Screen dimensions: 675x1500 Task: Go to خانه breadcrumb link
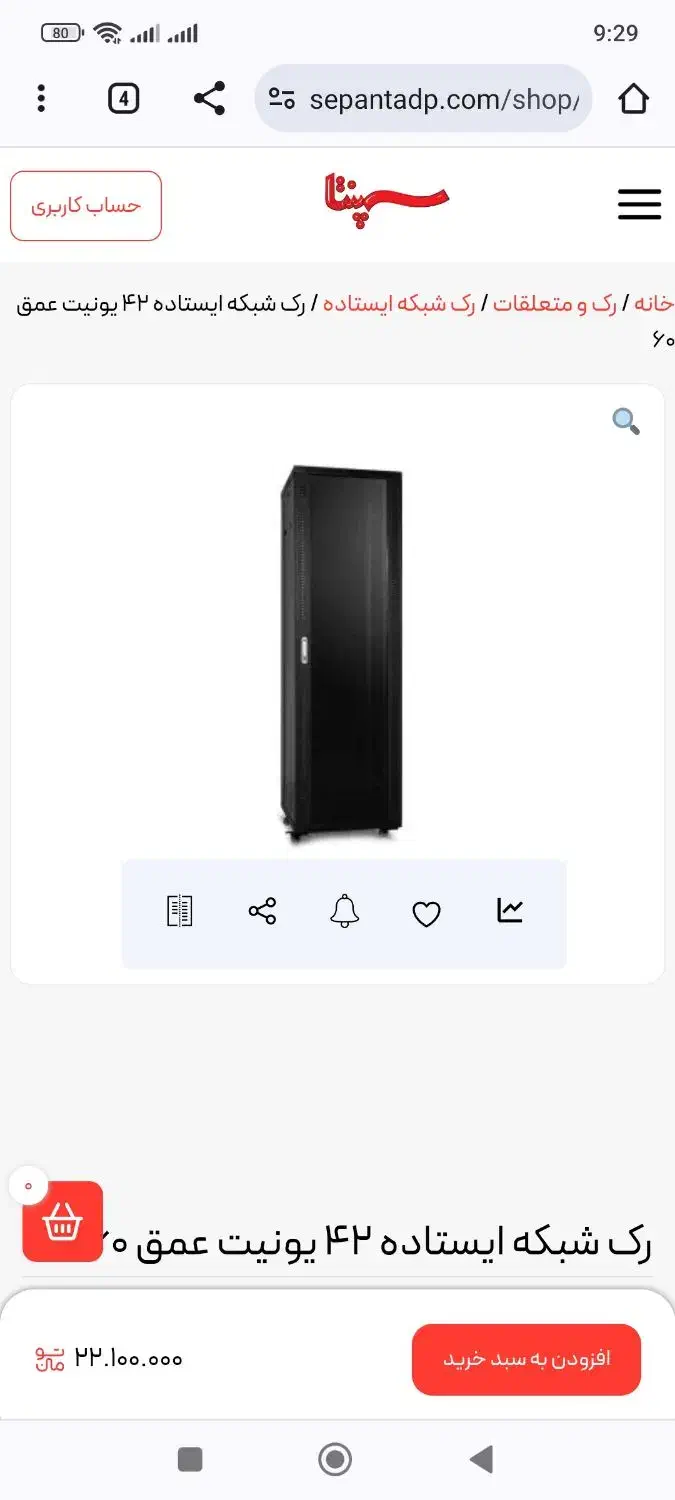point(655,304)
